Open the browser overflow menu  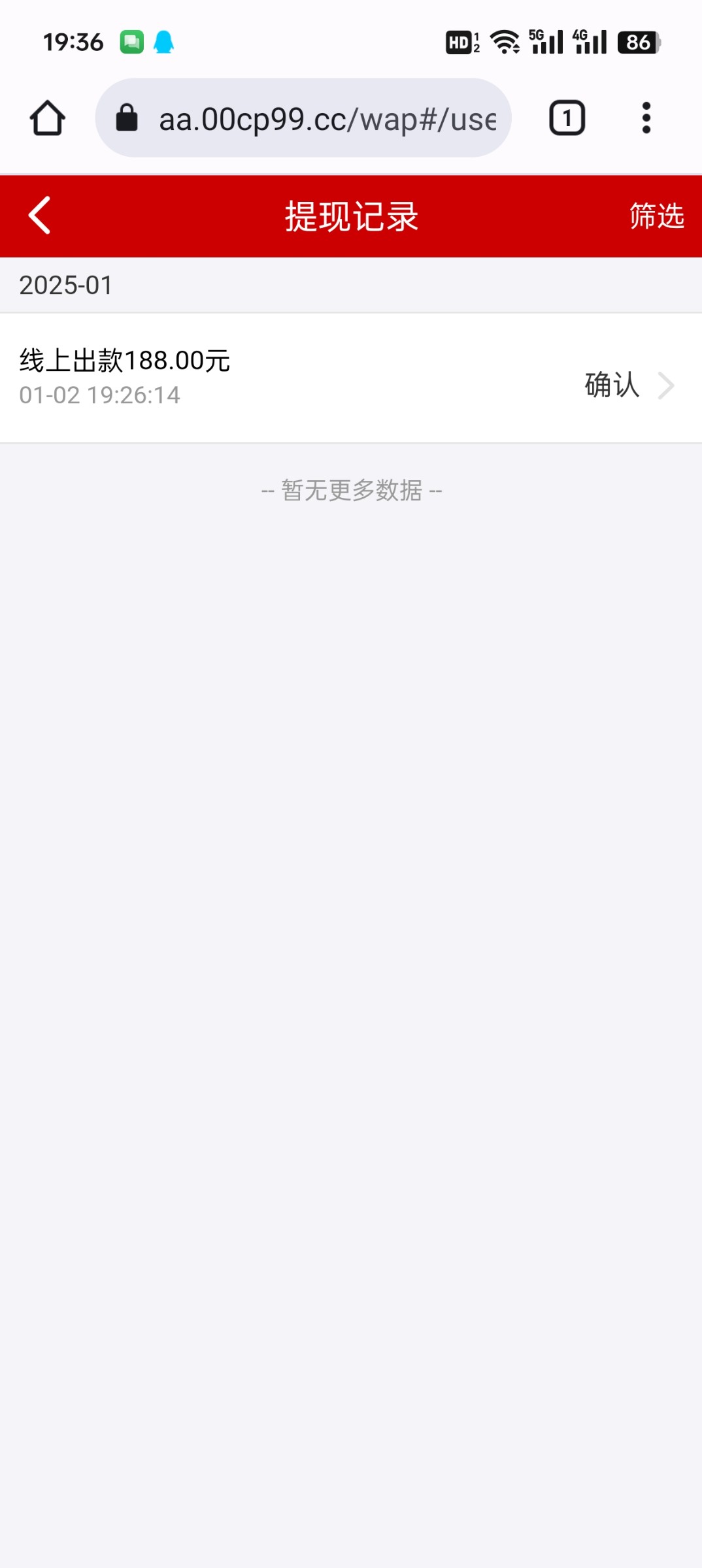pyautogui.click(x=646, y=118)
